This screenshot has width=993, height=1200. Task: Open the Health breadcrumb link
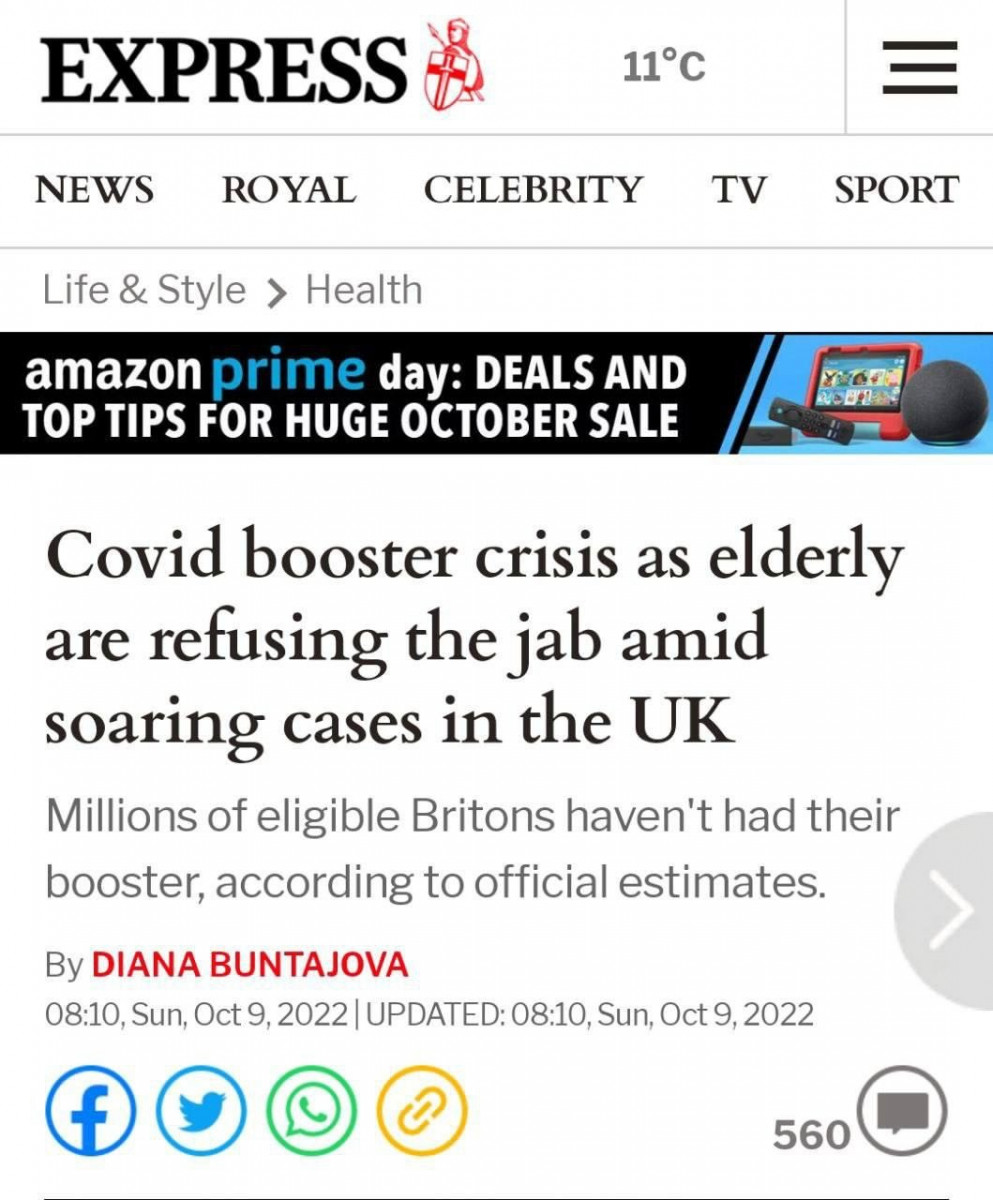pos(363,290)
